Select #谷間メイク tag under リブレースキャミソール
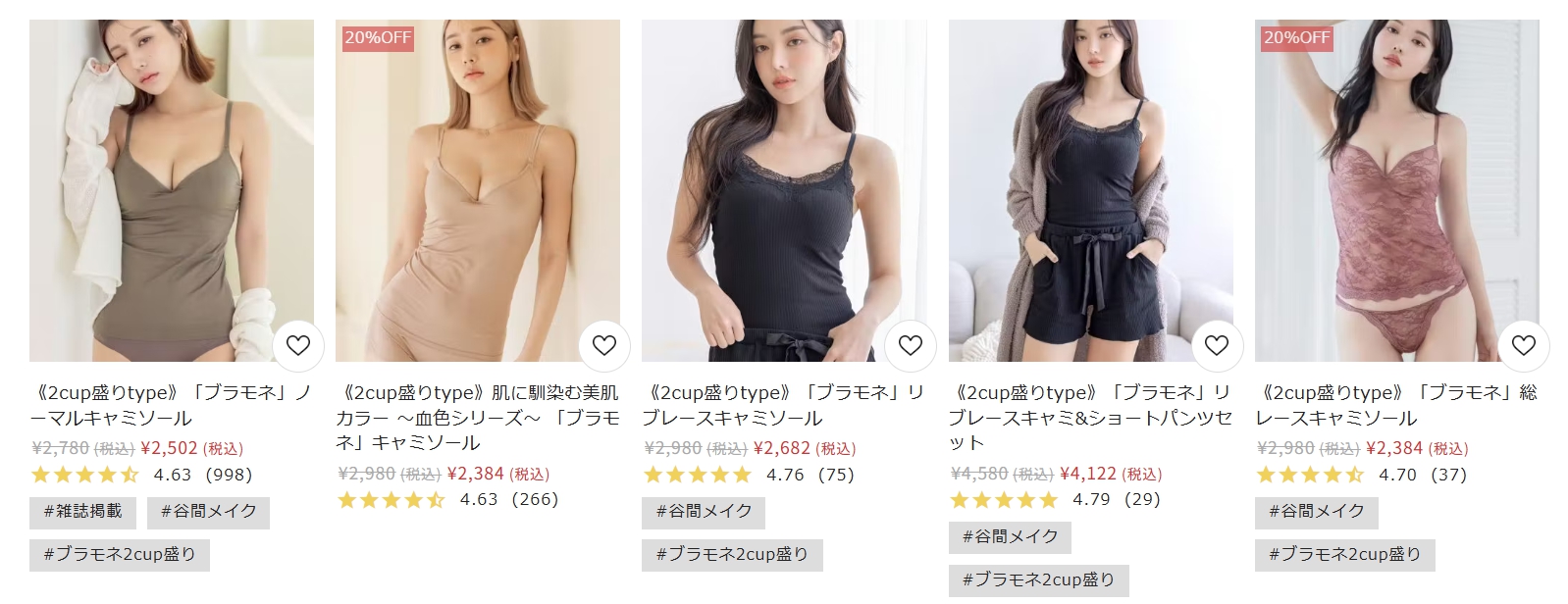This screenshot has width=1568, height=604. click(x=703, y=512)
